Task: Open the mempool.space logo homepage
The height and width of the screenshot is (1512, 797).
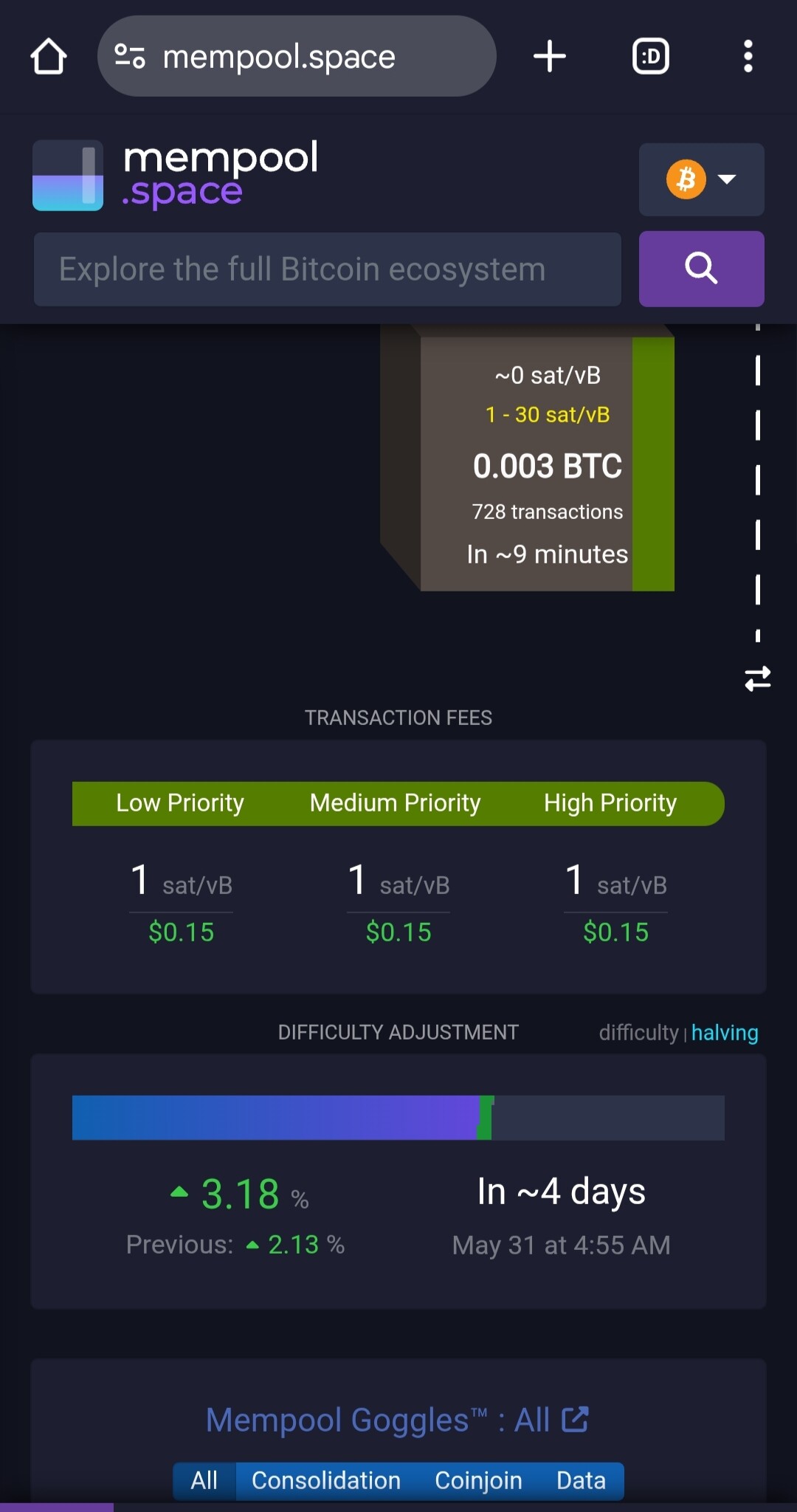Action: (176, 176)
